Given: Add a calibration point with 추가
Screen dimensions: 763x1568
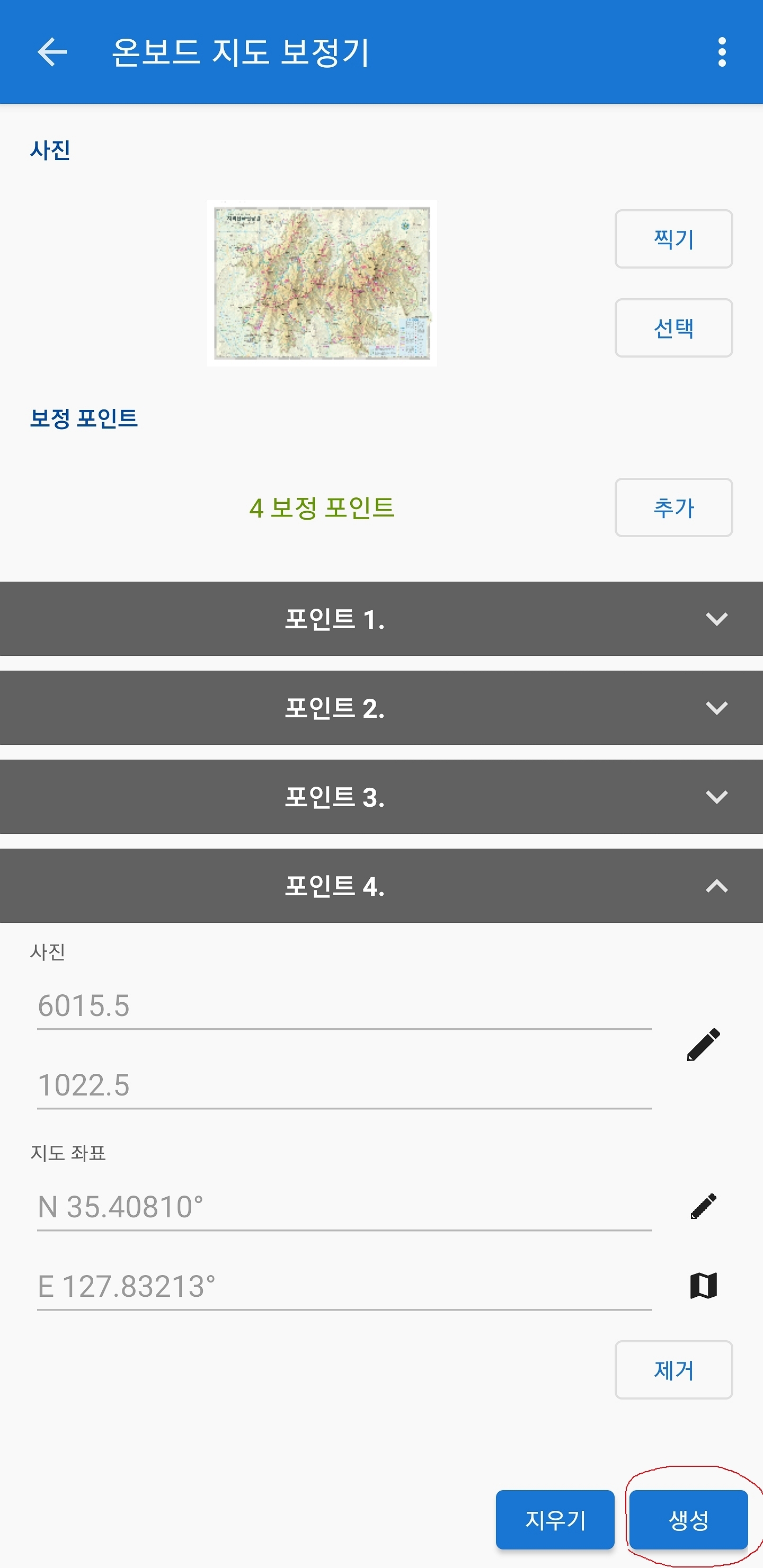Looking at the screenshot, I should point(673,507).
